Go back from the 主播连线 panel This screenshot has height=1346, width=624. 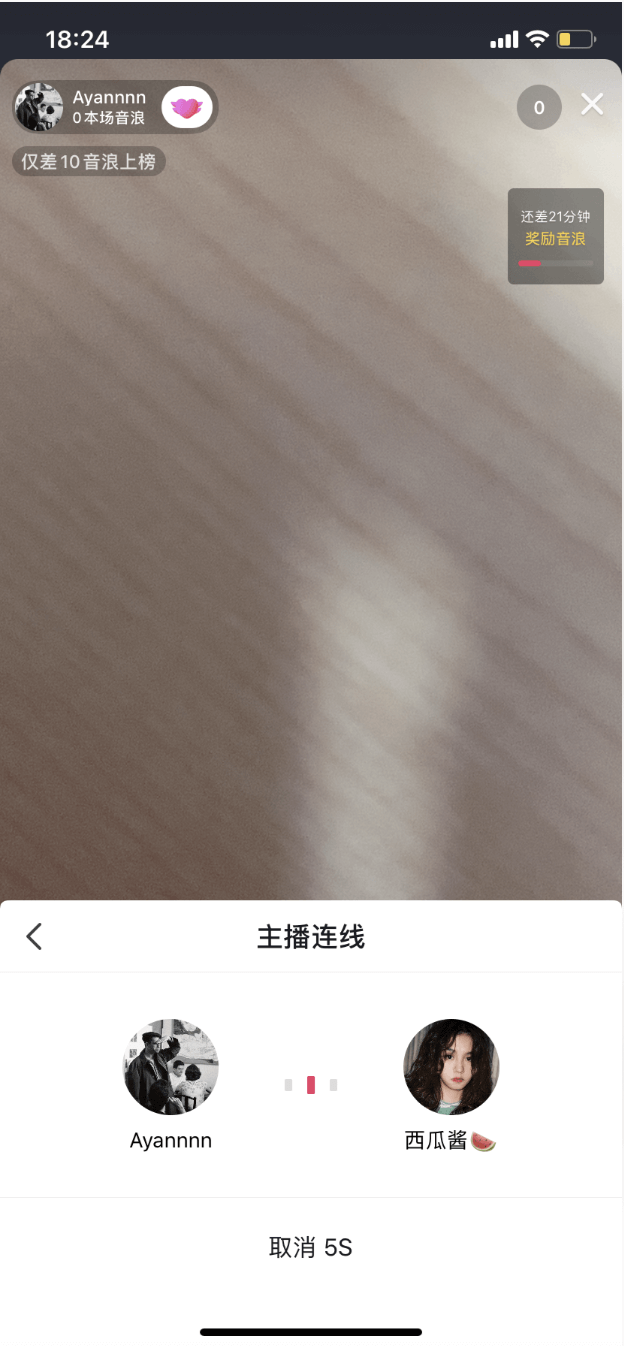(34, 936)
